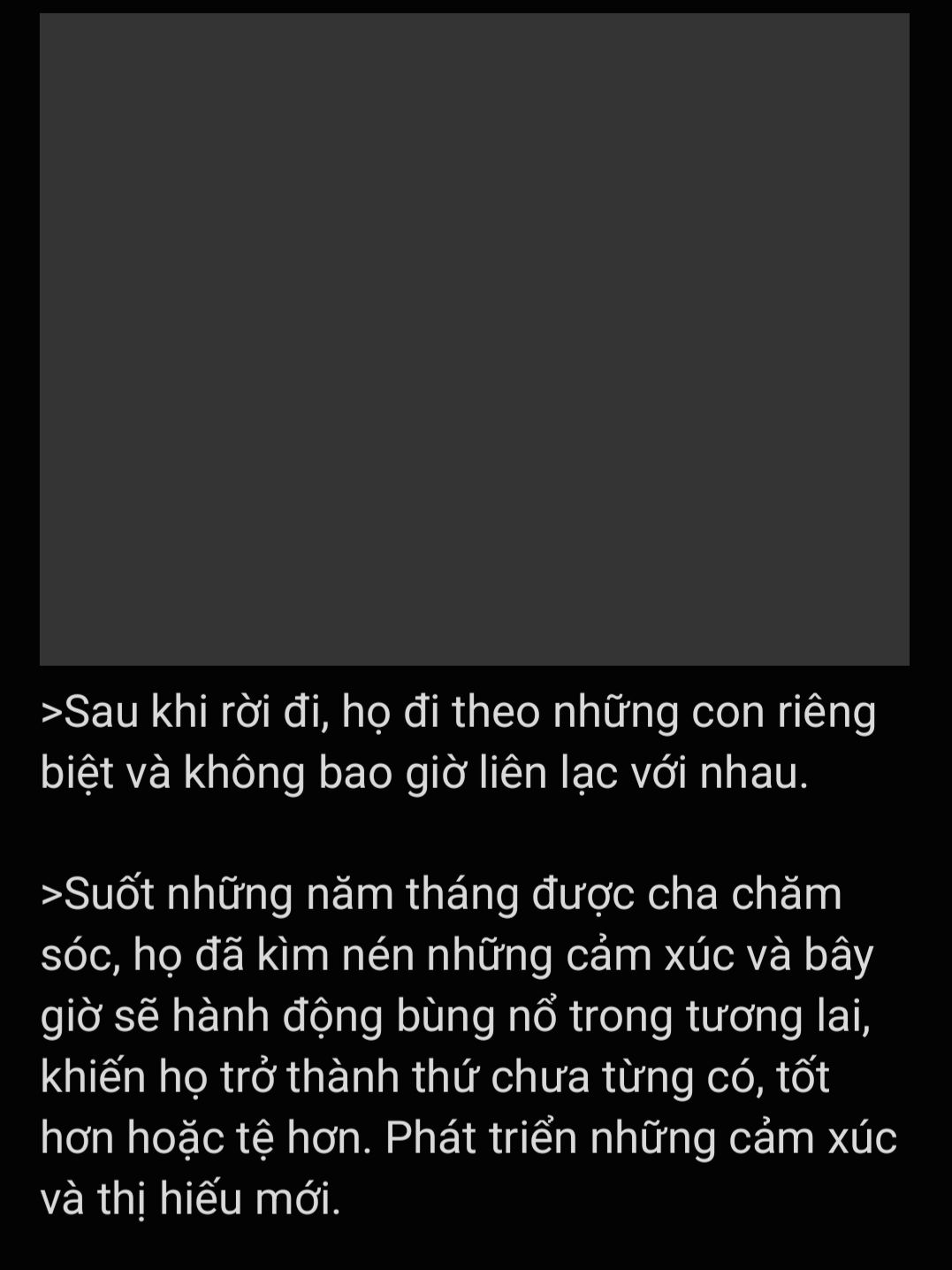Viewport: 952px width, 1270px height.
Task: Open the gray image placeholder above the text
Action: click(x=475, y=339)
